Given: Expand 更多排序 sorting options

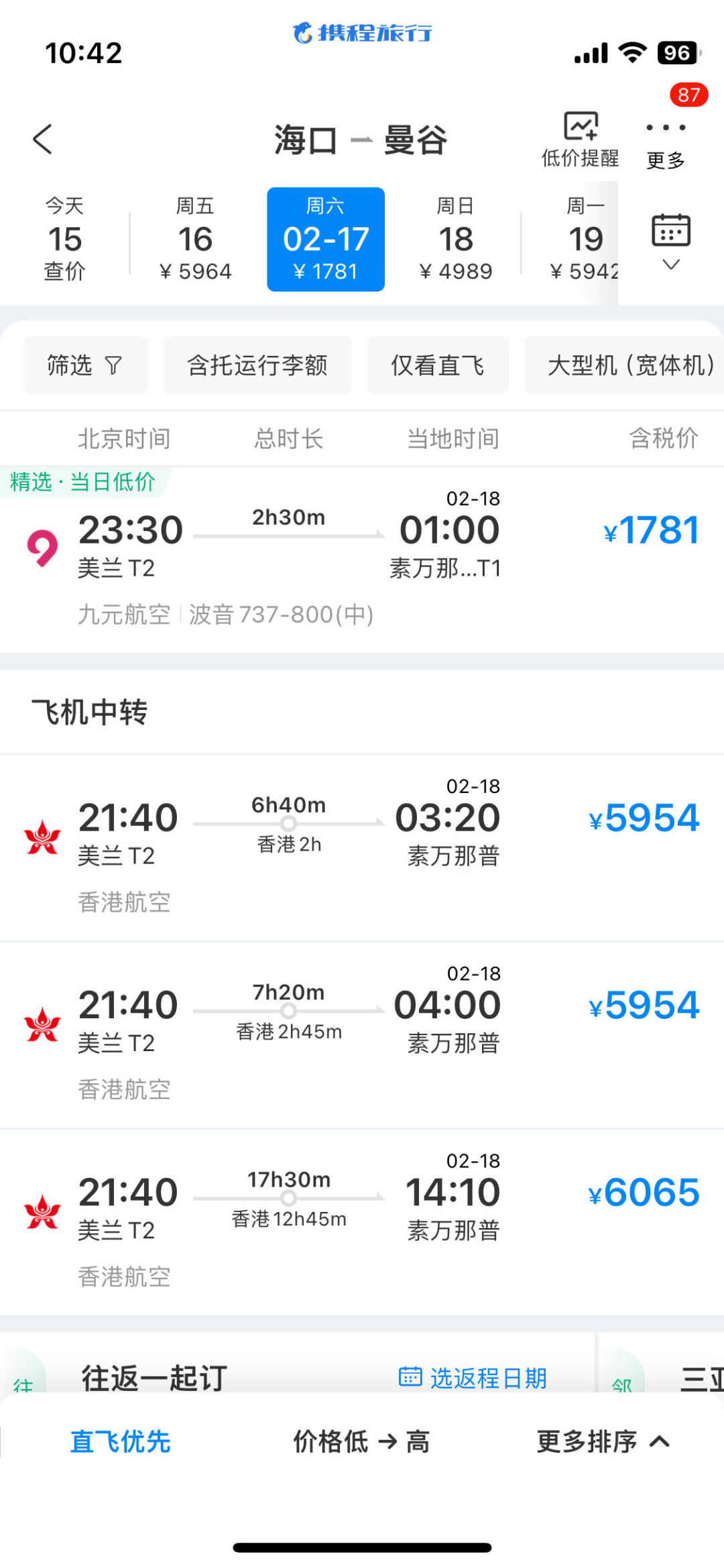Looking at the screenshot, I should tap(603, 1441).
